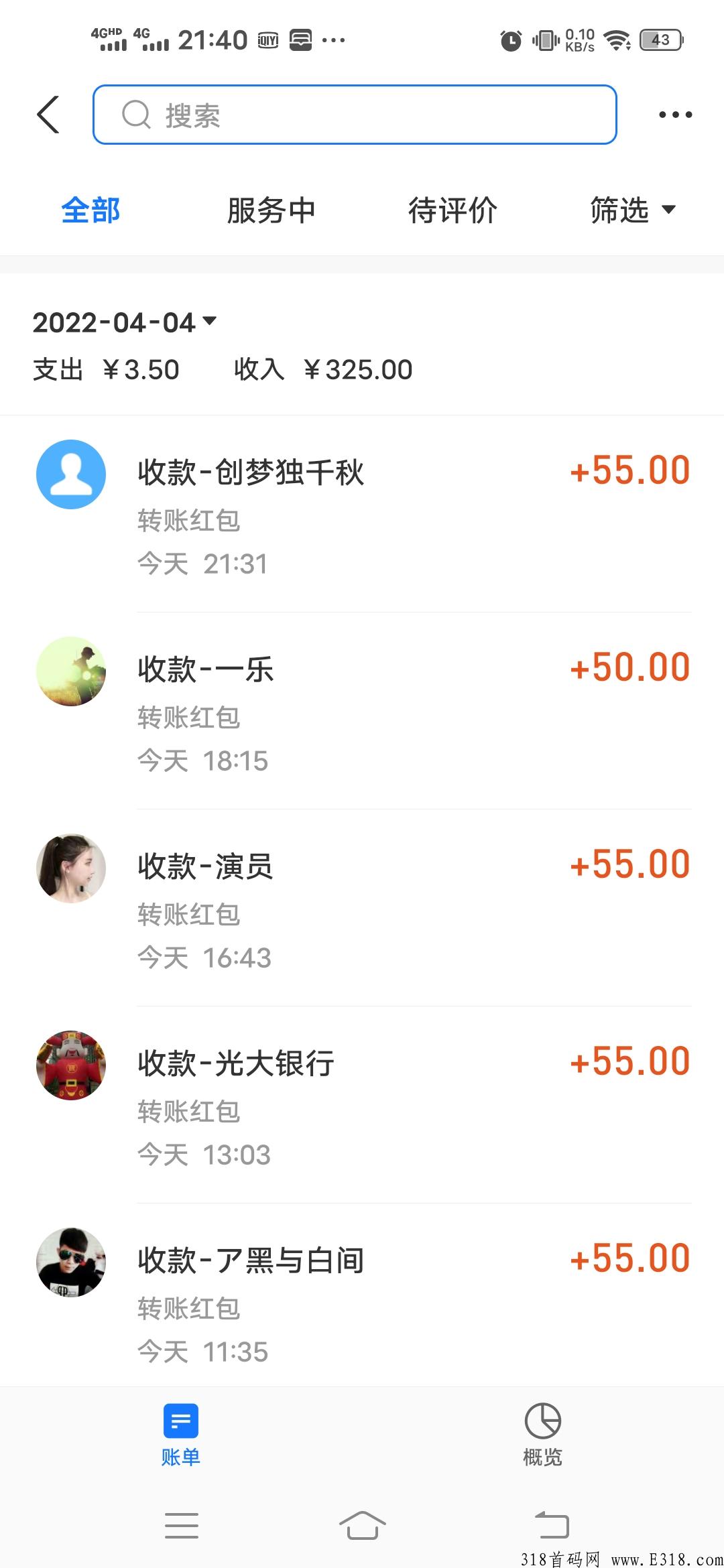Switch to the 全部 tab
724x1568 pixels.
[x=90, y=210]
